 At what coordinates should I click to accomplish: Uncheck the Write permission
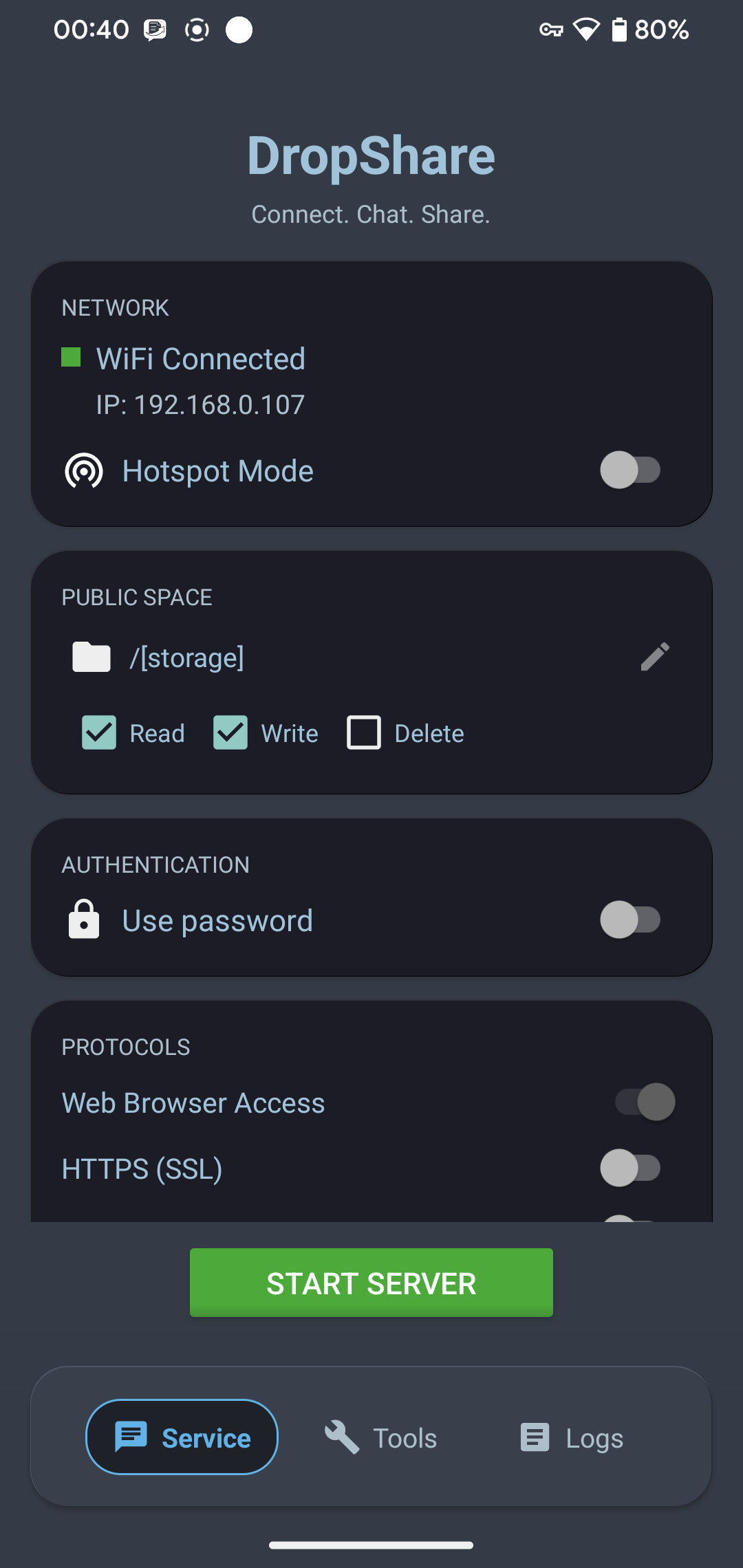[x=231, y=733]
